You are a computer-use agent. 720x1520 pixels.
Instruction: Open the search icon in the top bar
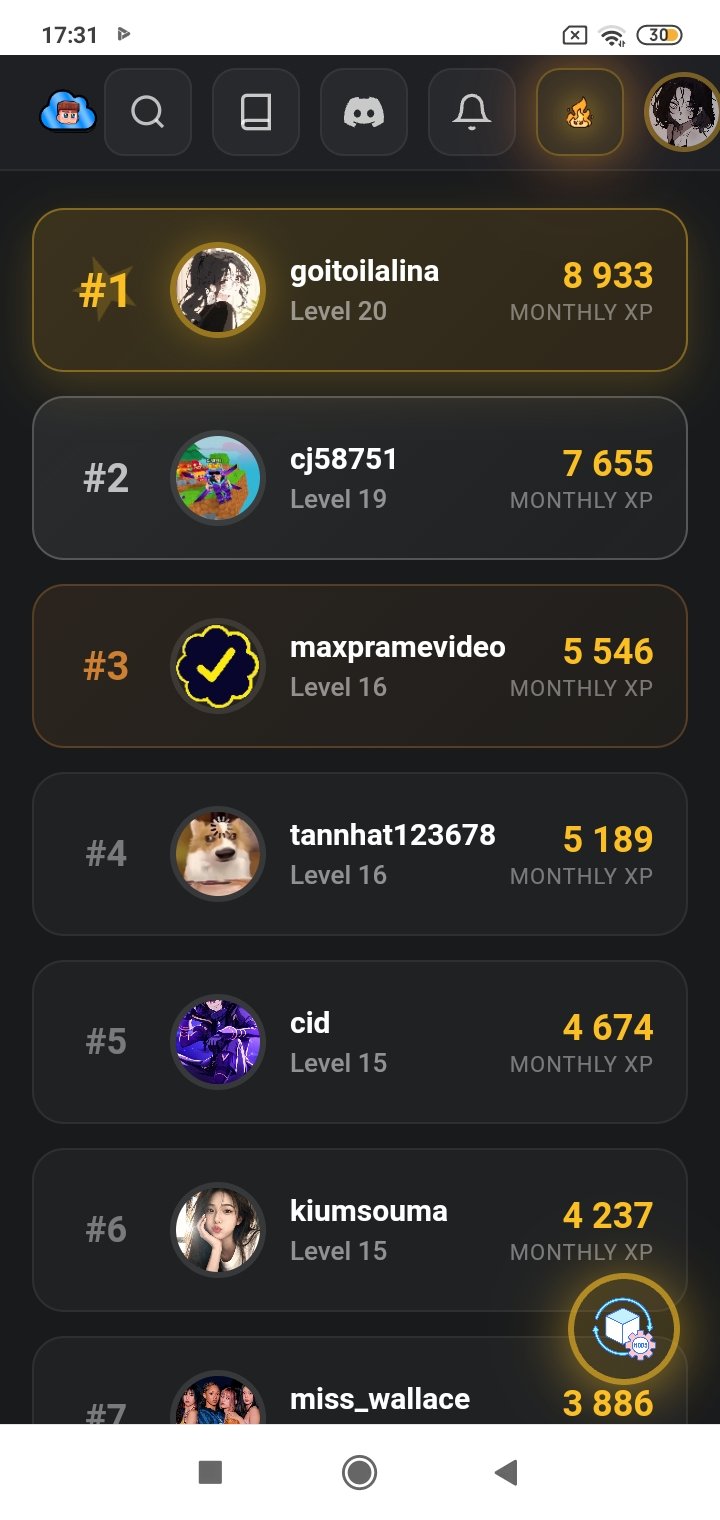coord(148,112)
